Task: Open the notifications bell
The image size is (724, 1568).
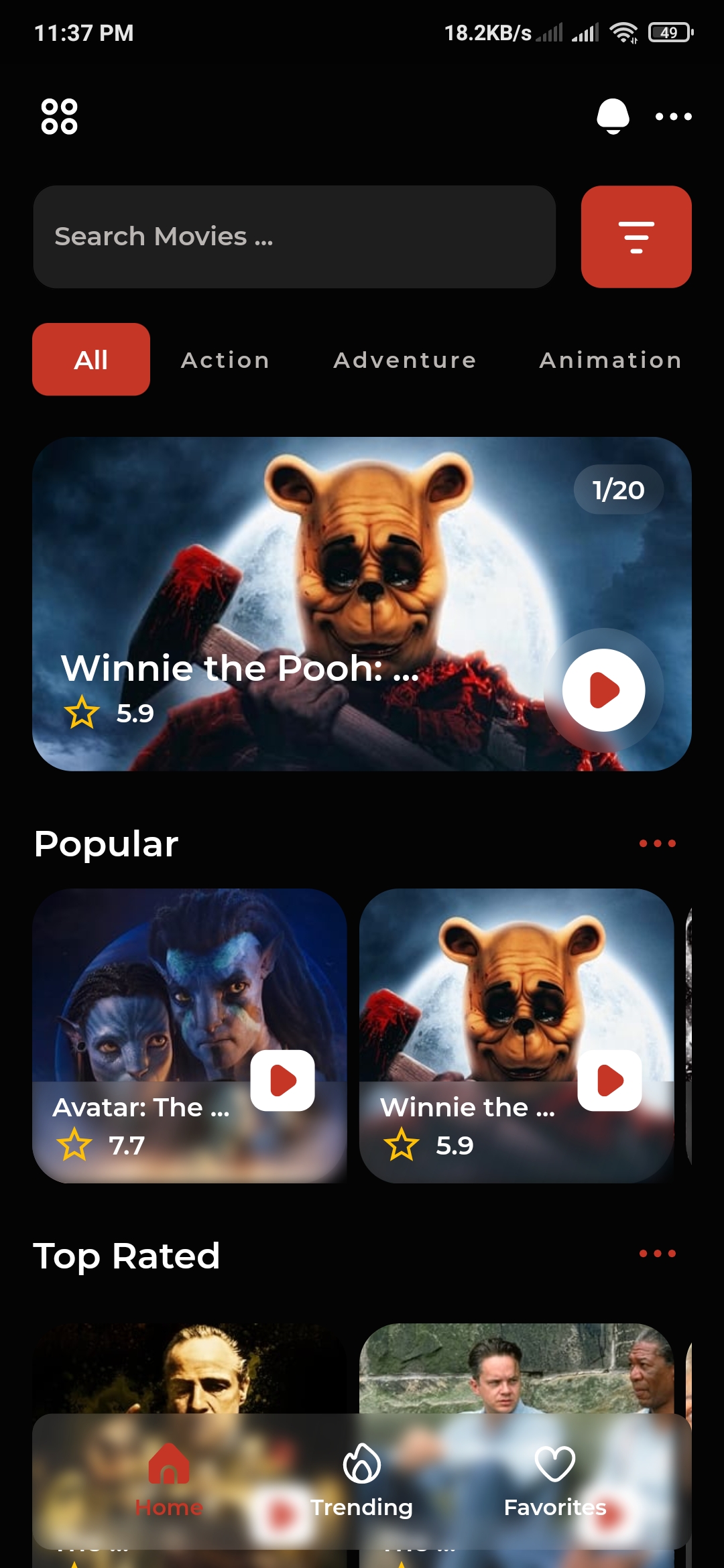Action: [613, 116]
